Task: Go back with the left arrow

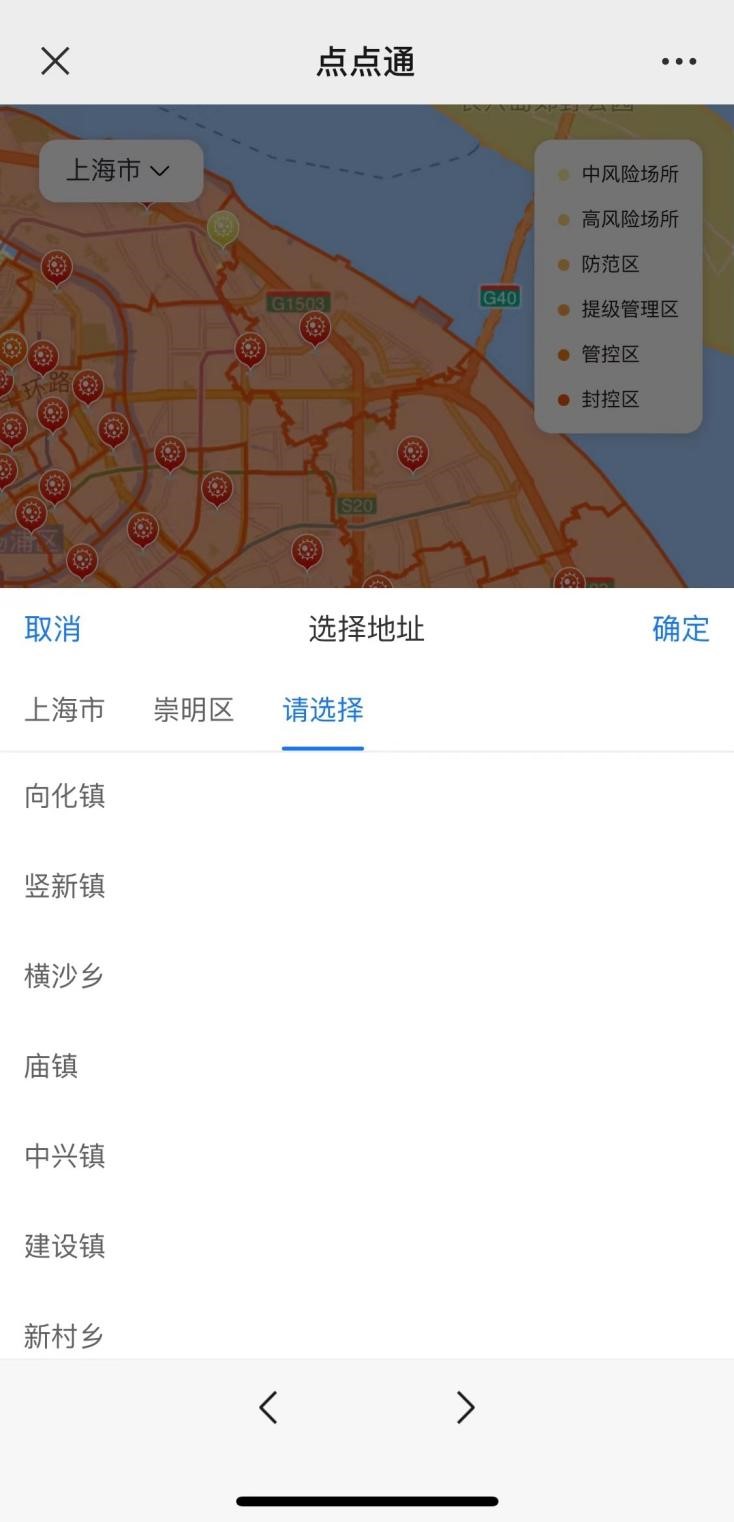Action: 268,1407
